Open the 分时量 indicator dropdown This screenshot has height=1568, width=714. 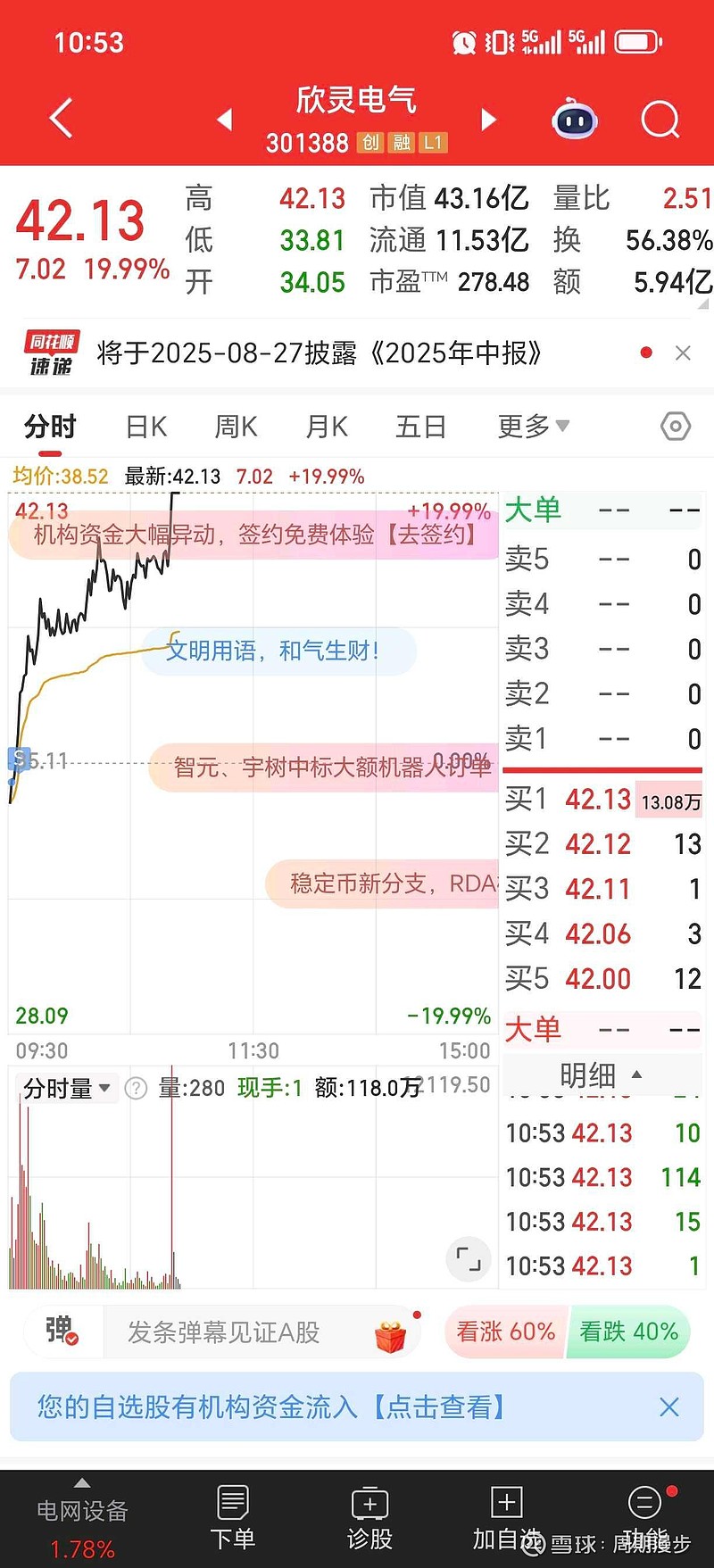66,1088
